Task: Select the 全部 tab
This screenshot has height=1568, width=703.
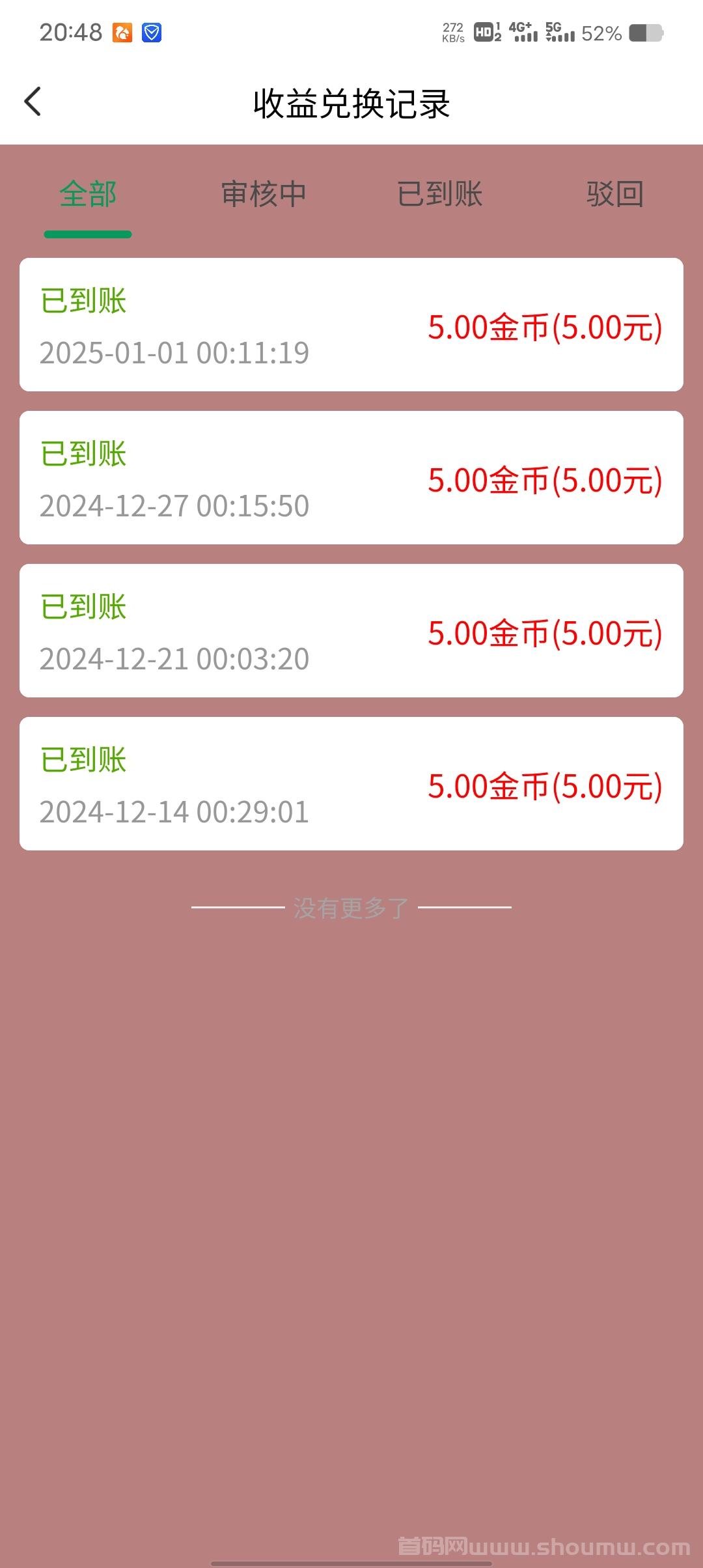Action: pos(88,194)
